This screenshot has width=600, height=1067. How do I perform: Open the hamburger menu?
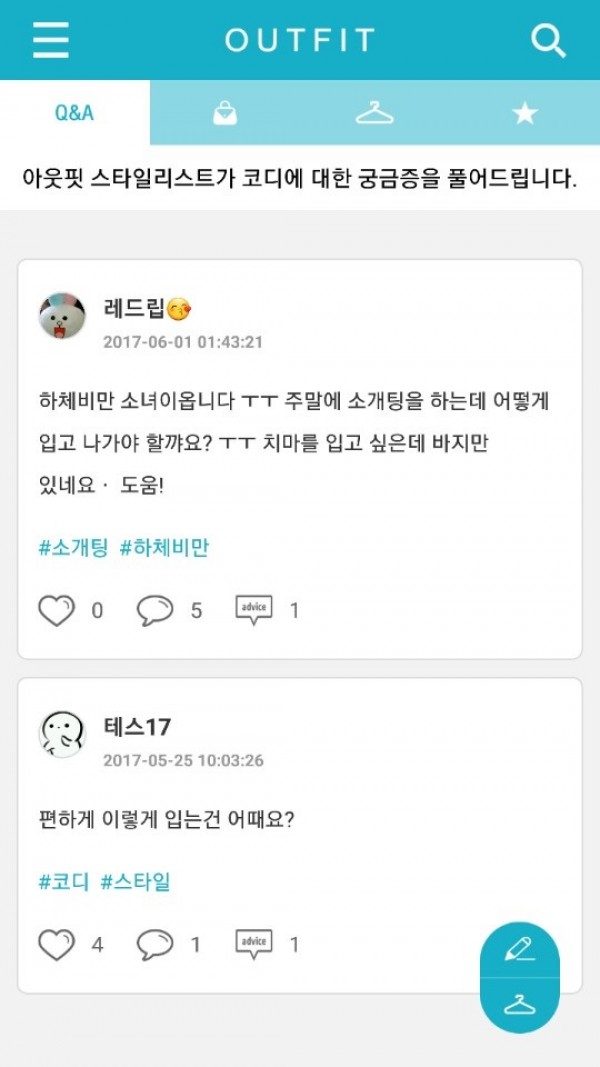click(x=50, y=40)
